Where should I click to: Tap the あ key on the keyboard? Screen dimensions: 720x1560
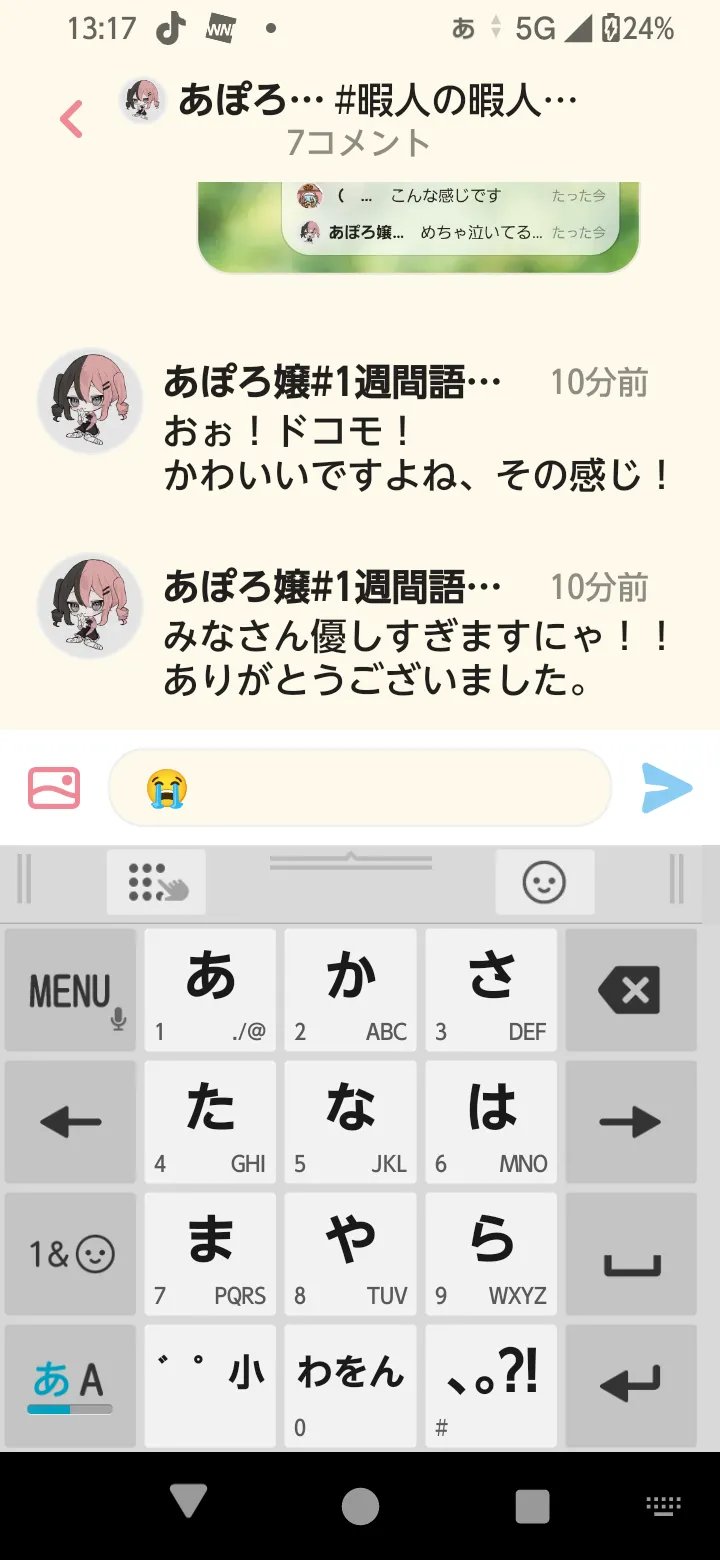(x=210, y=990)
